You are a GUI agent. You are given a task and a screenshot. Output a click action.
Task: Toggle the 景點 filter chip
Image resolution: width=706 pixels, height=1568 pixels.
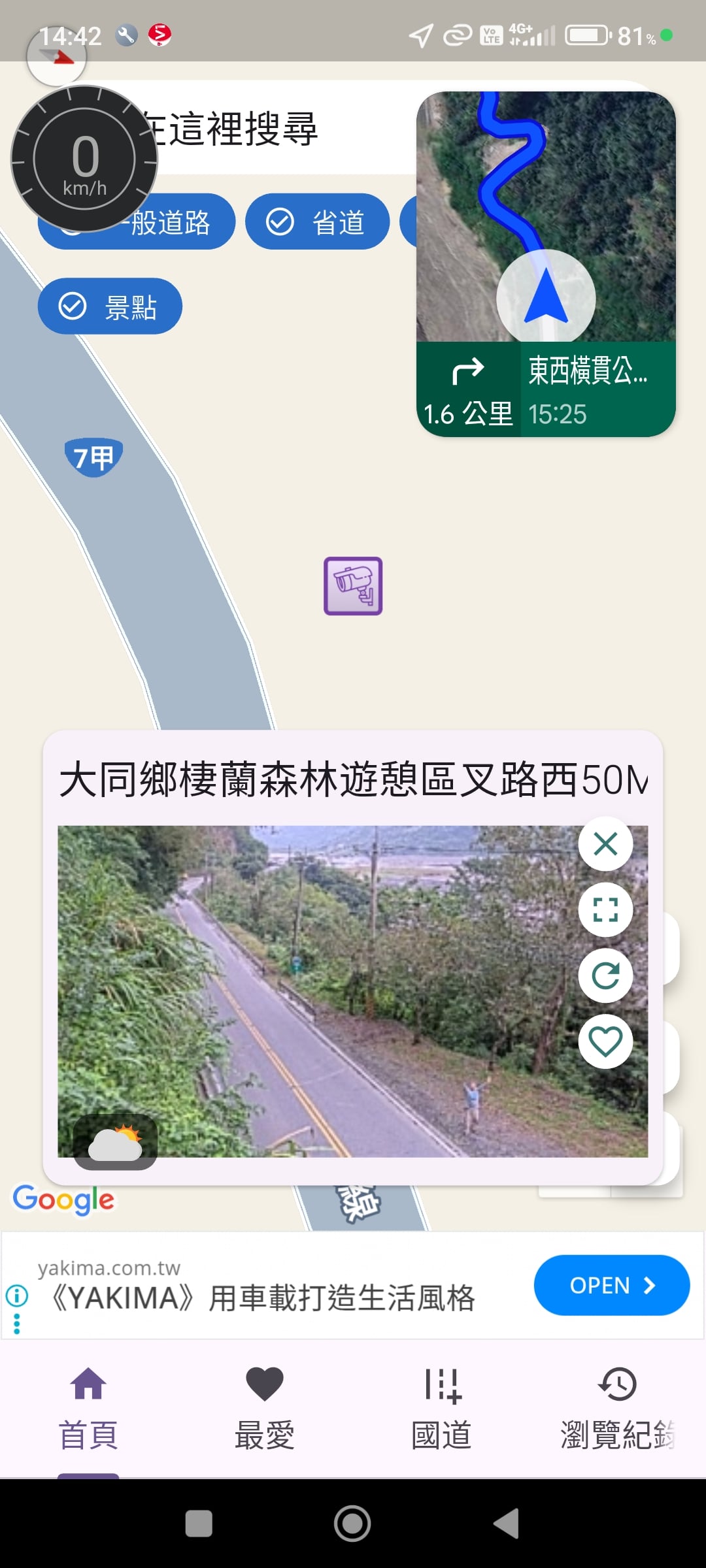[x=110, y=306]
